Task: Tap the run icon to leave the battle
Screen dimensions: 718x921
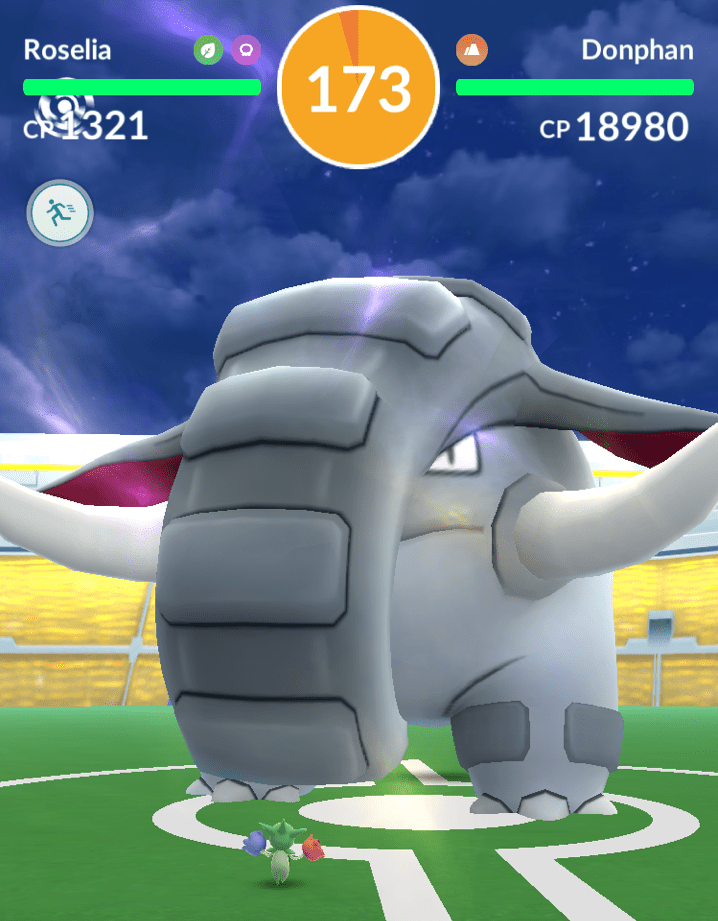Action: pyautogui.click(x=60, y=212)
